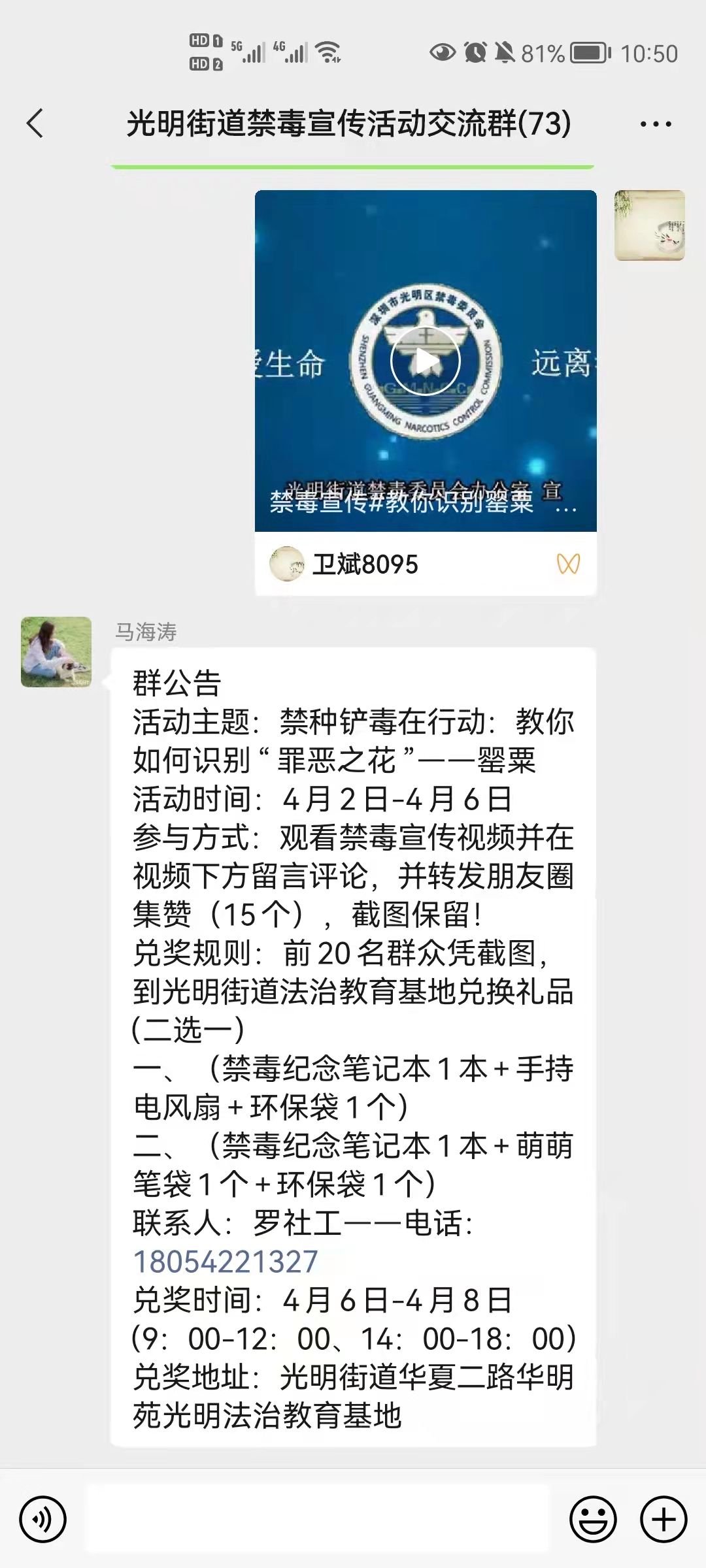Play the anti-drug promo video

[x=426, y=361]
